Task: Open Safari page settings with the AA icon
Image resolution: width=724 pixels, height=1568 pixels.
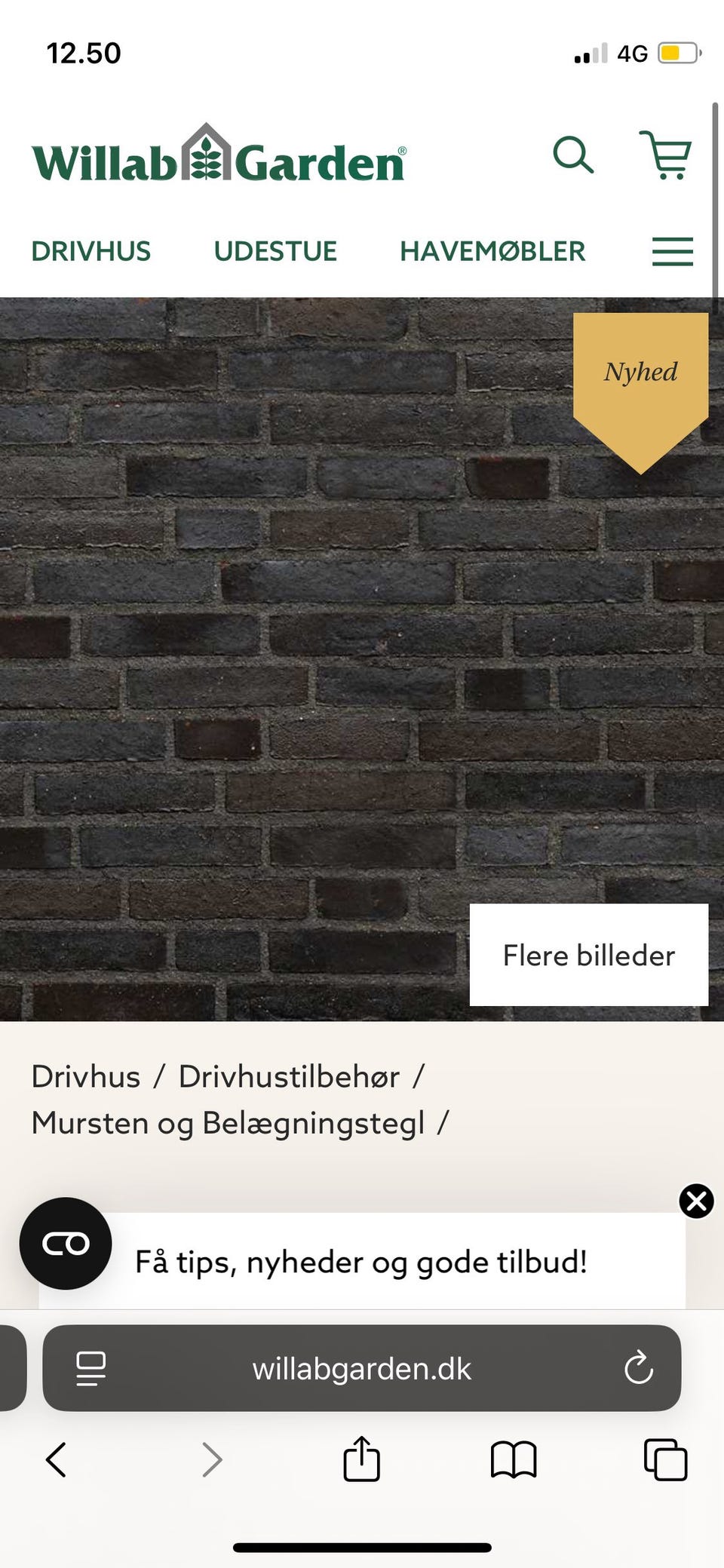Action: tap(90, 1369)
